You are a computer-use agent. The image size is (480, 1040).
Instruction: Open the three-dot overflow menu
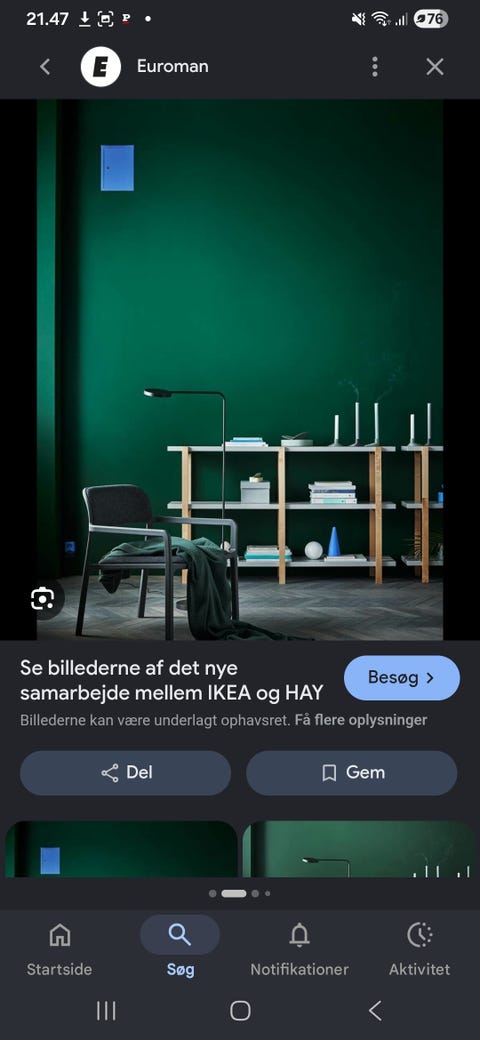375,66
